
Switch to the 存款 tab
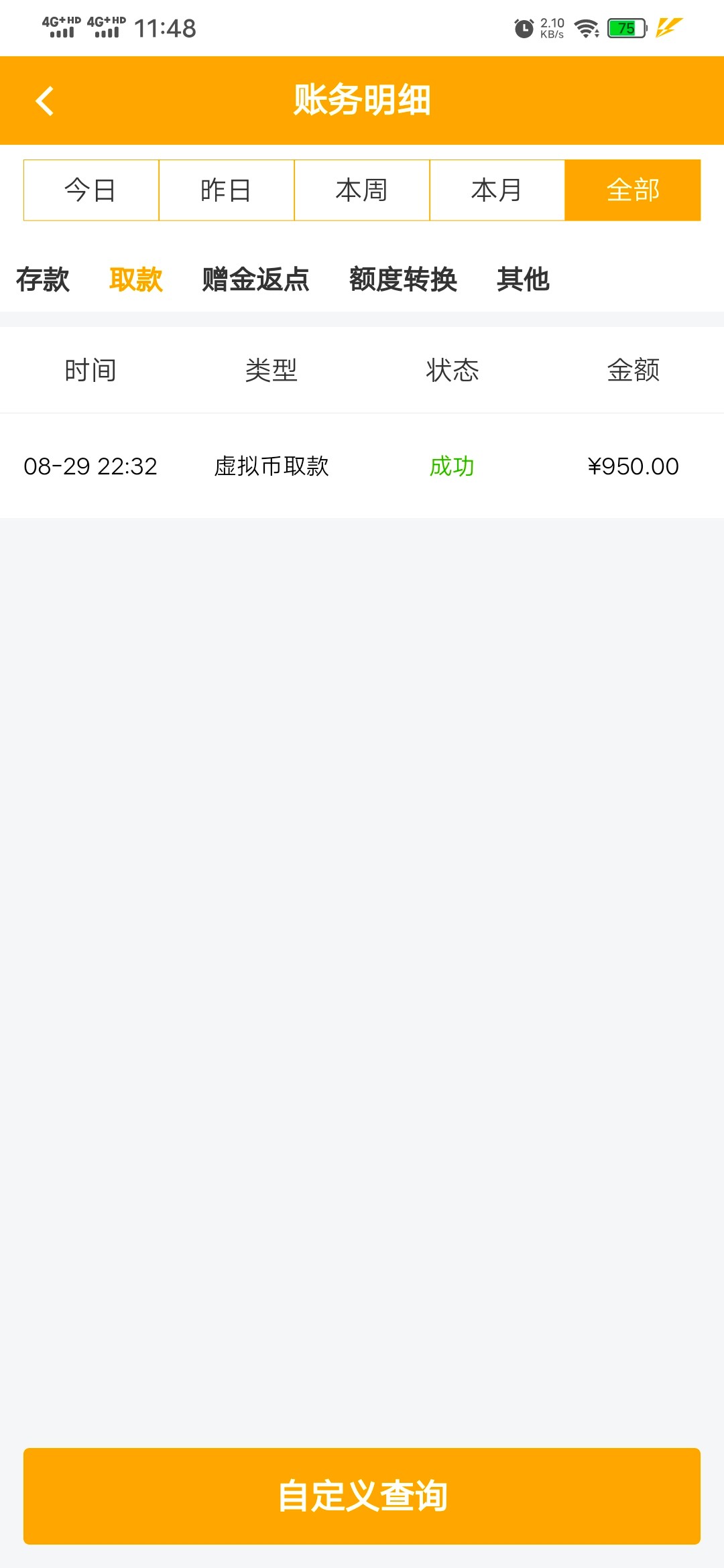point(43,279)
